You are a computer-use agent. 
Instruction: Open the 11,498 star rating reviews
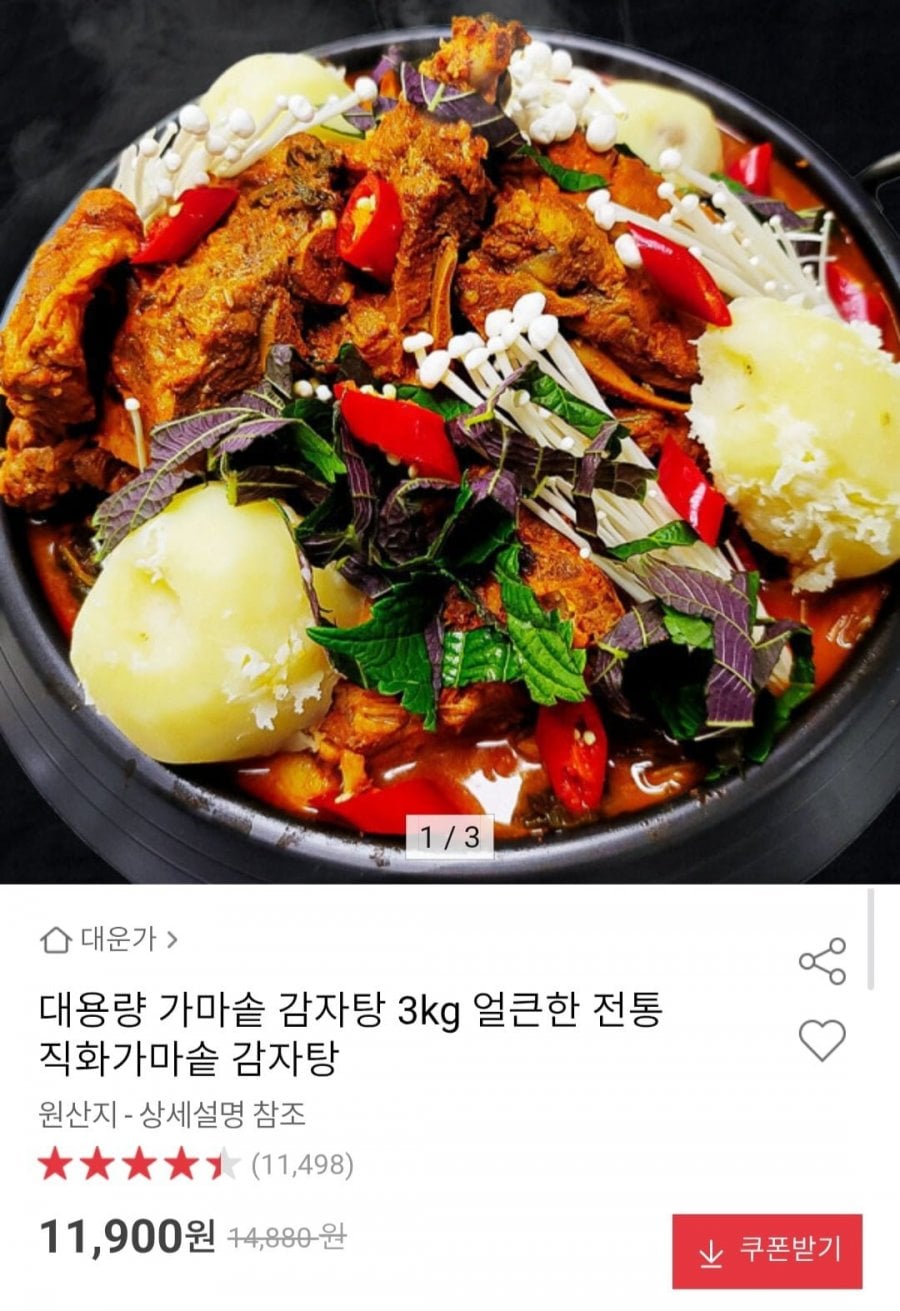click(196, 1164)
